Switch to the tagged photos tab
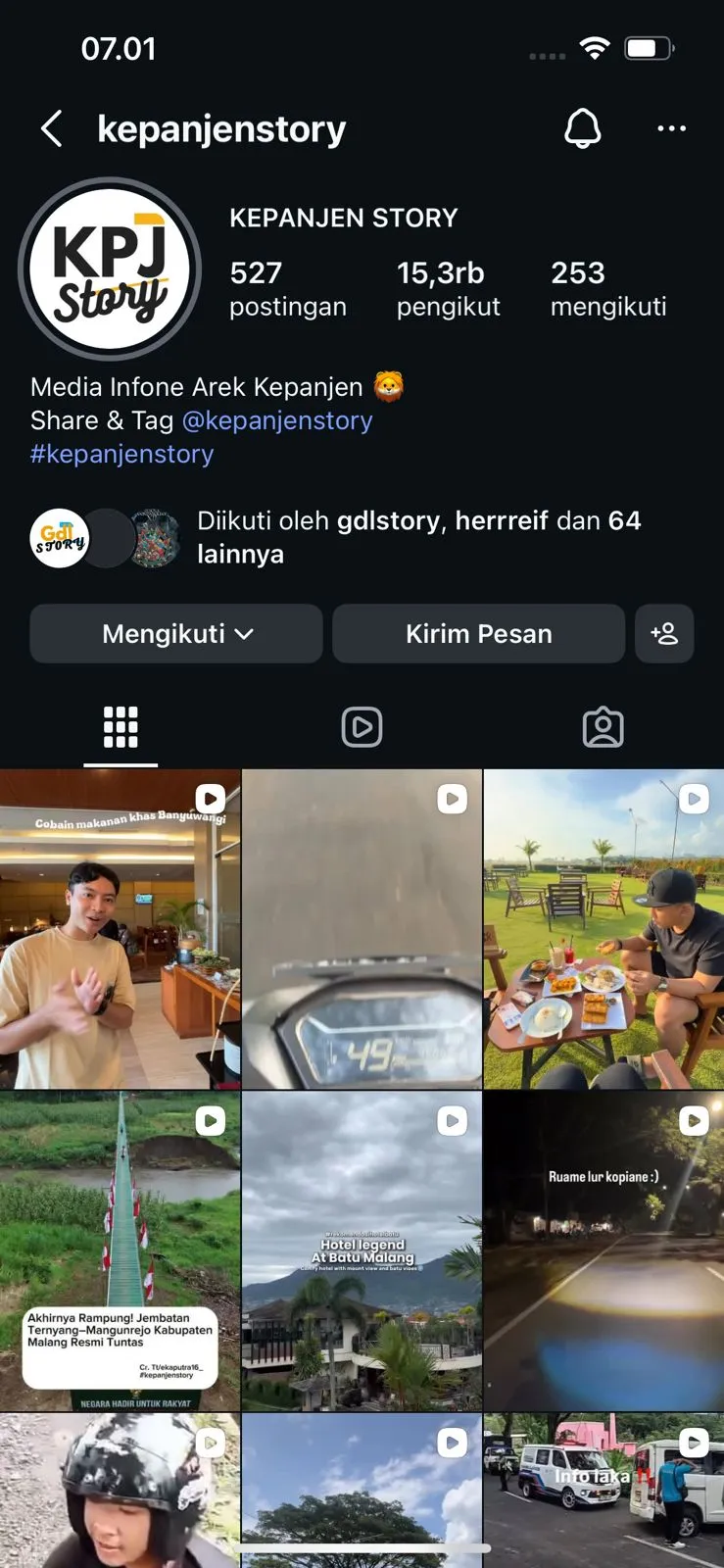 (x=603, y=727)
